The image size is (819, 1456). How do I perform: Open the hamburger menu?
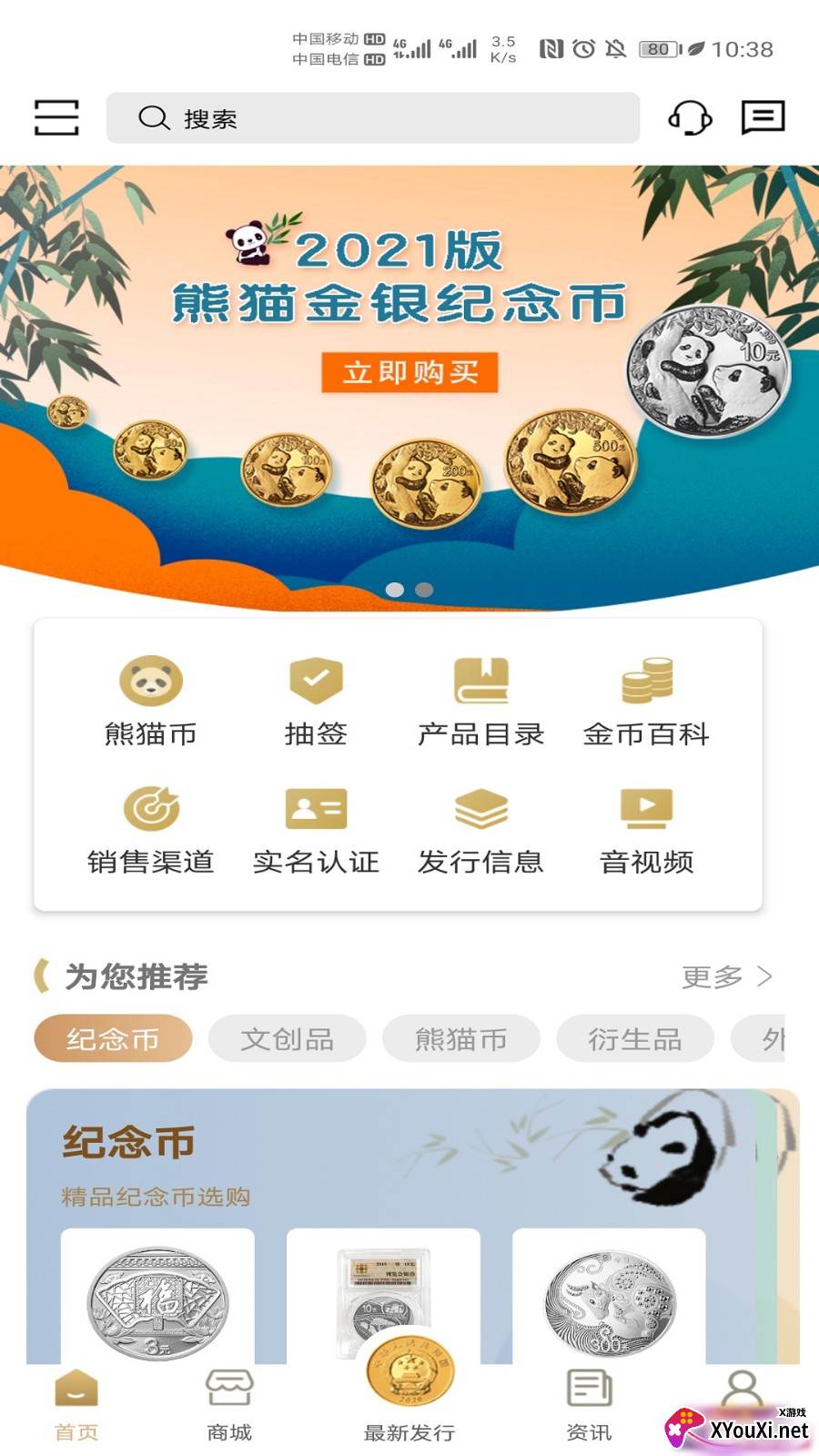click(x=56, y=117)
